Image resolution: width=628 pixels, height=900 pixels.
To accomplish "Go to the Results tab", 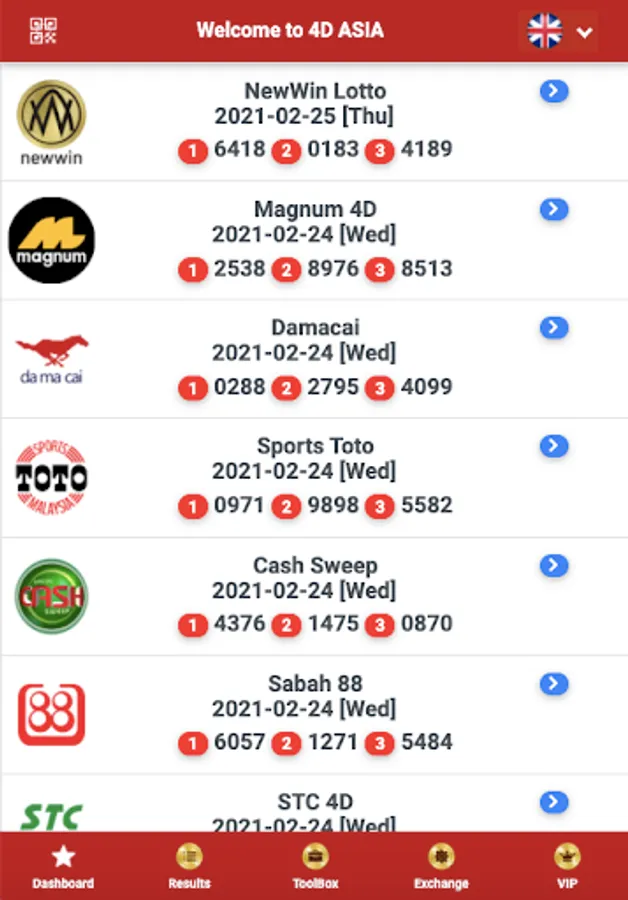I will (x=189, y=866).
